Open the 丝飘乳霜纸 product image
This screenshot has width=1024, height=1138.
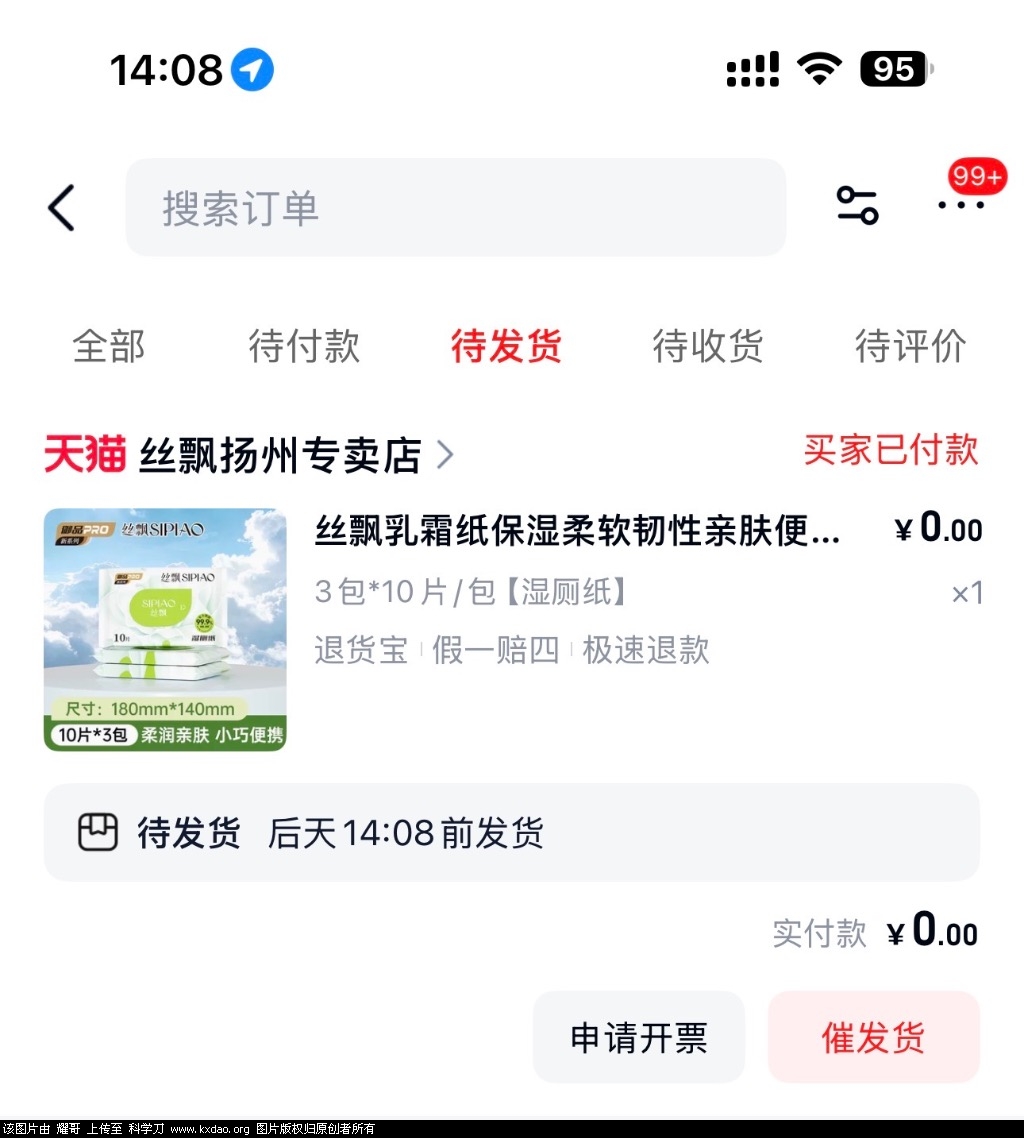[165, 630]
